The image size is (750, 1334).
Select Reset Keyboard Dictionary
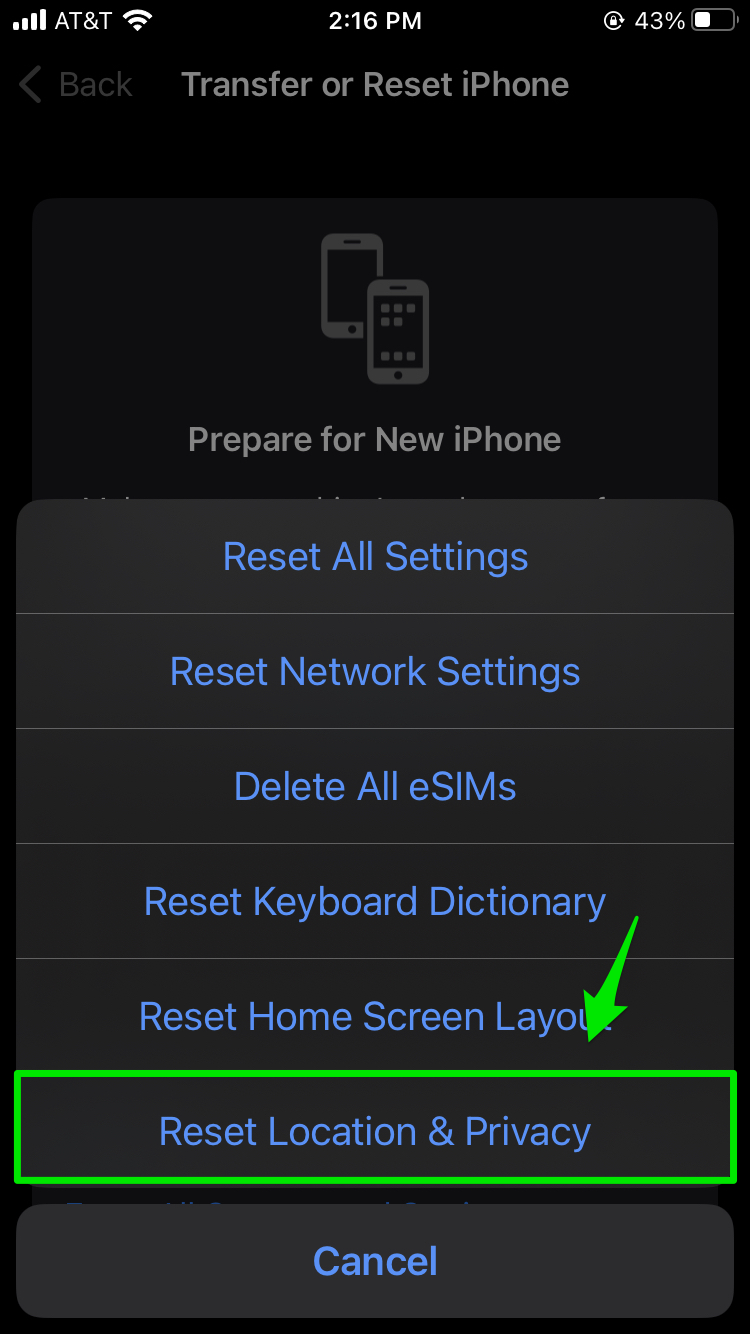pos(375,901)
